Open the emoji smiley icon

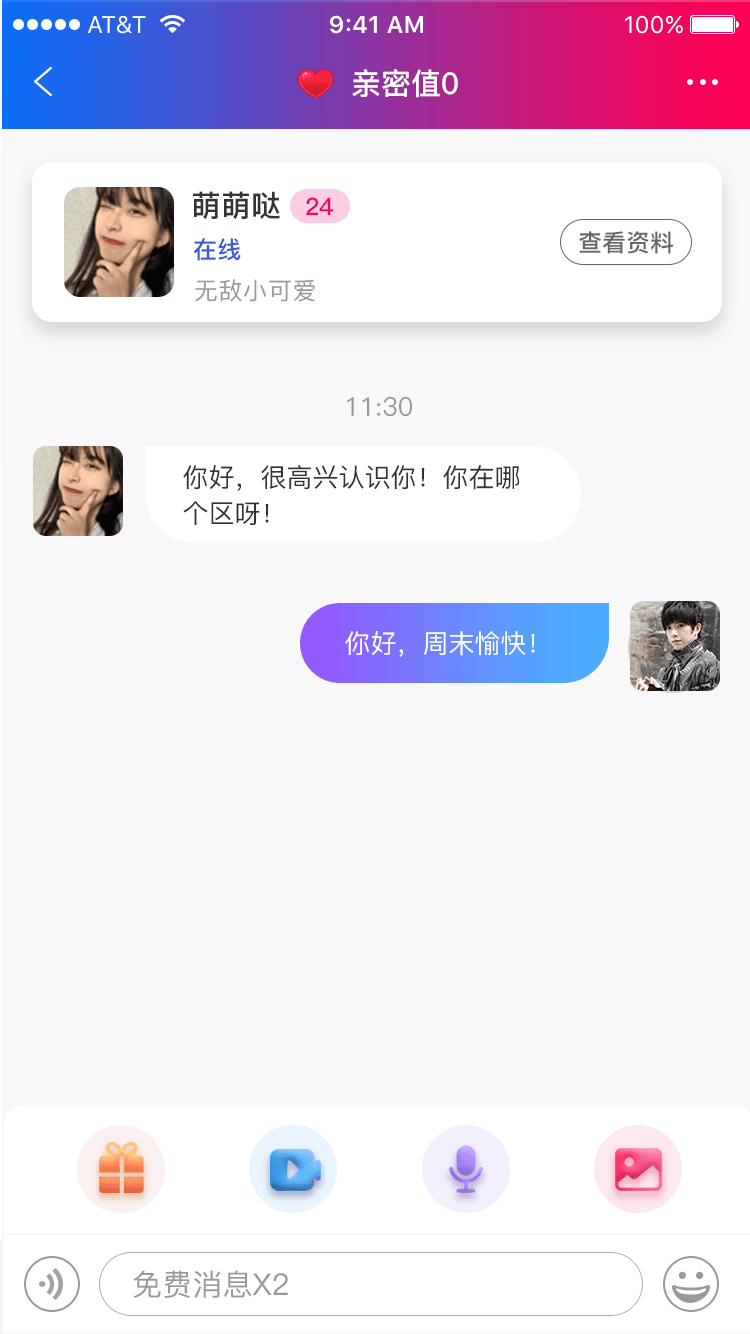pos(692,1283)
